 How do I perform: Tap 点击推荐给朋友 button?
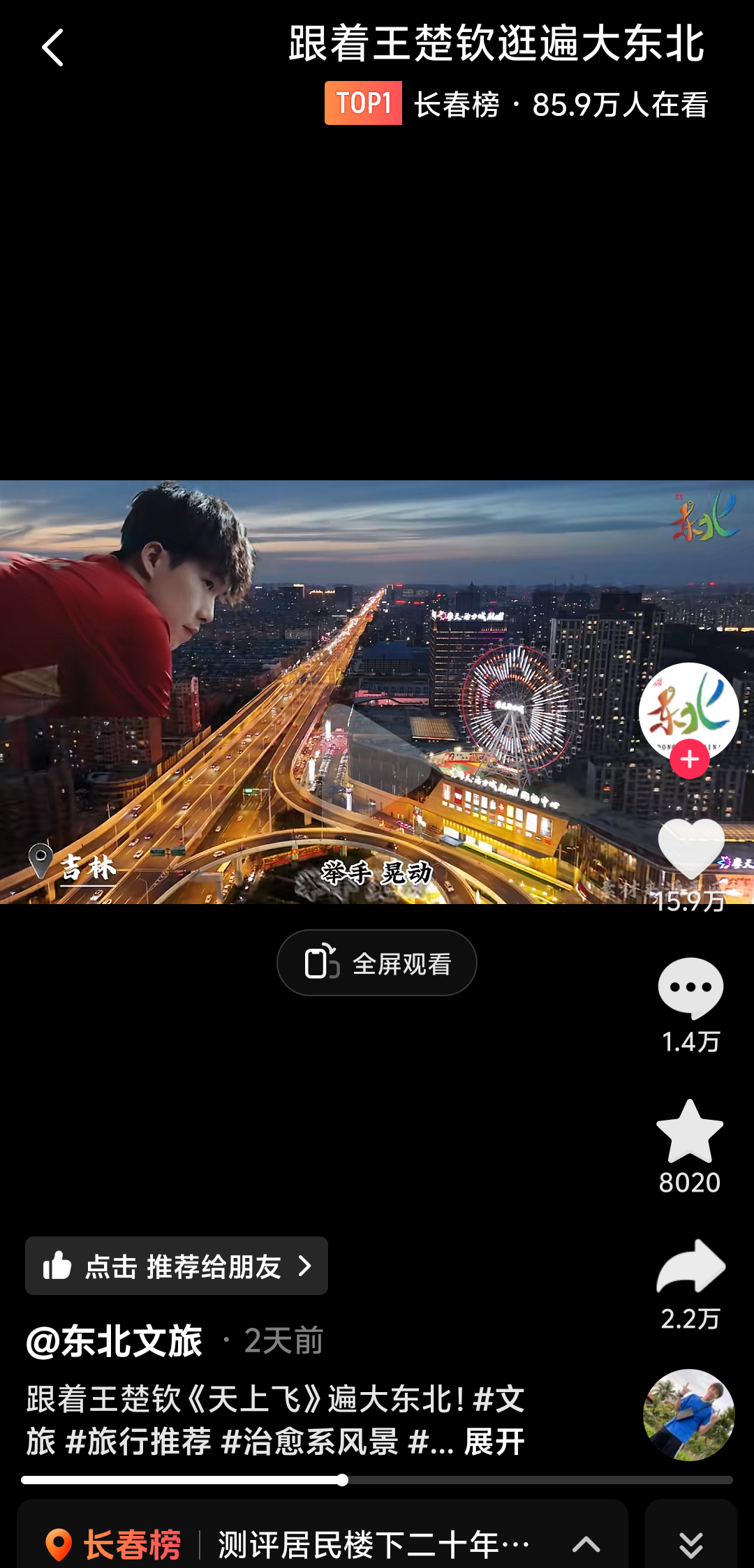coord(177,1266)
